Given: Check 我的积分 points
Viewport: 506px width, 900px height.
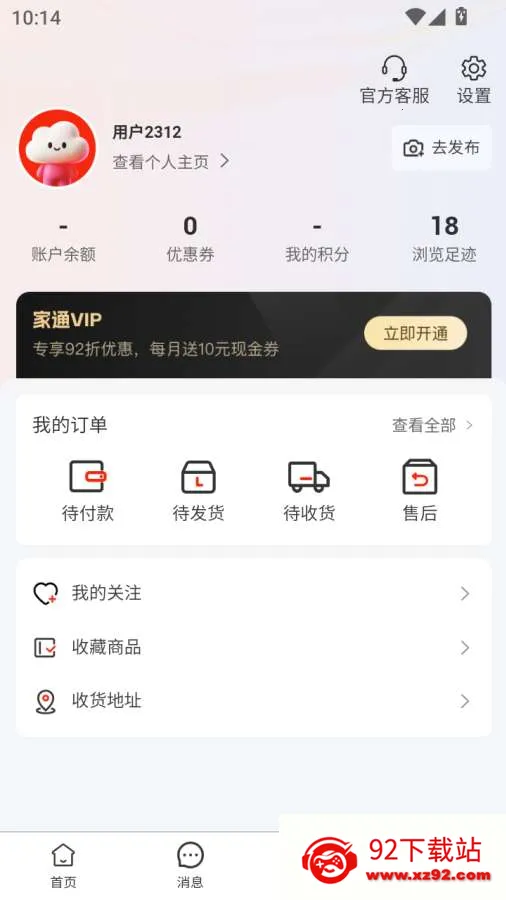Looking at the screenshot, I should point(317,241).
